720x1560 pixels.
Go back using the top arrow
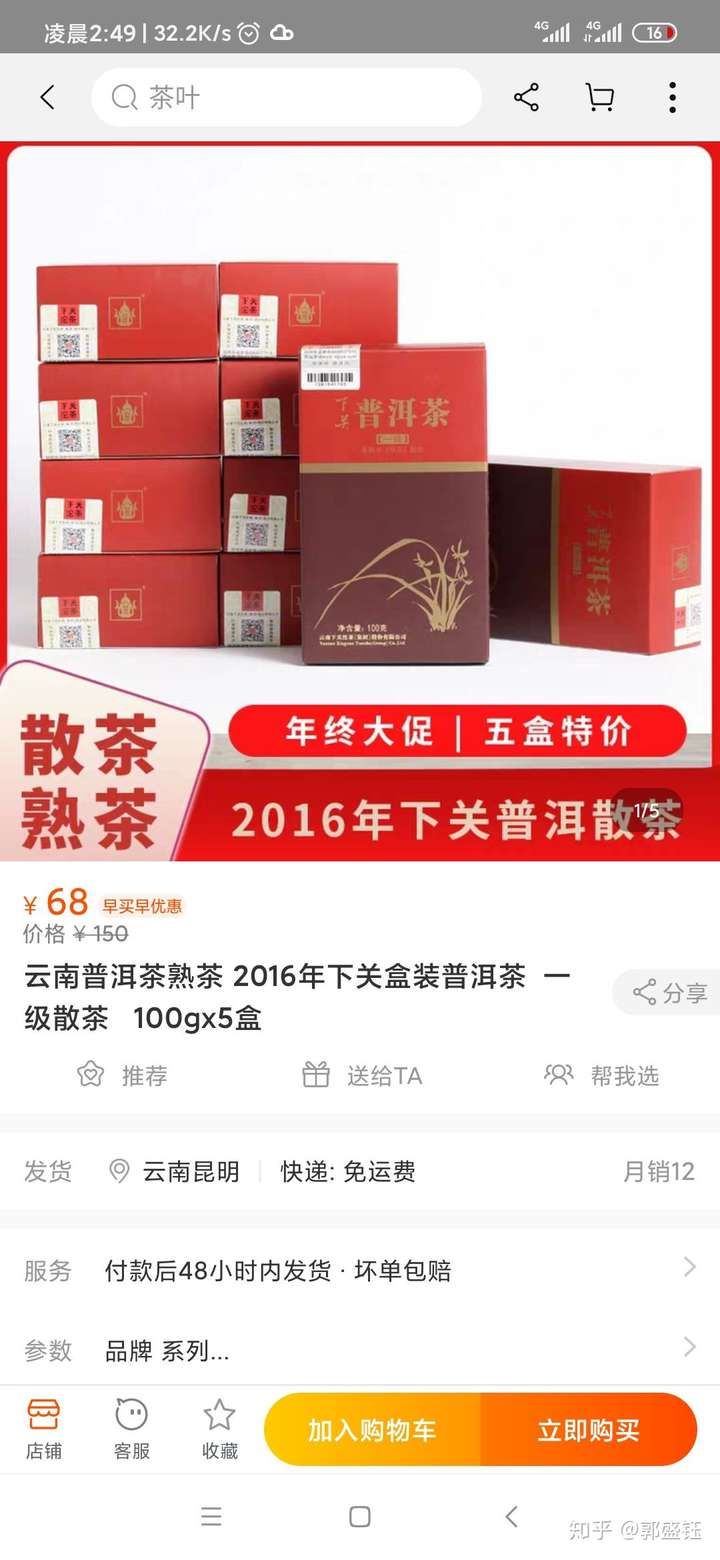(x=47, y=97)
